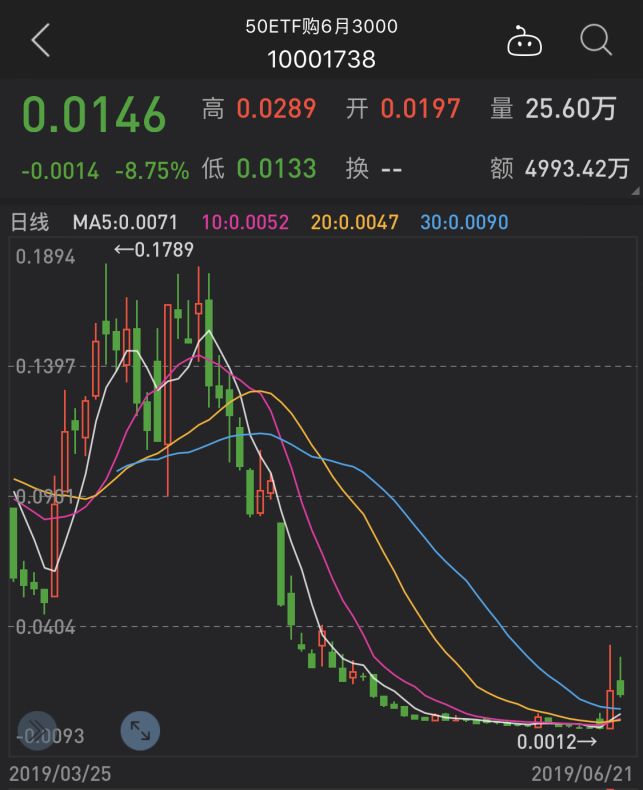
Task: Tap the 日线 chart period label
Action: pyautogui.click(x=30, y=221)
